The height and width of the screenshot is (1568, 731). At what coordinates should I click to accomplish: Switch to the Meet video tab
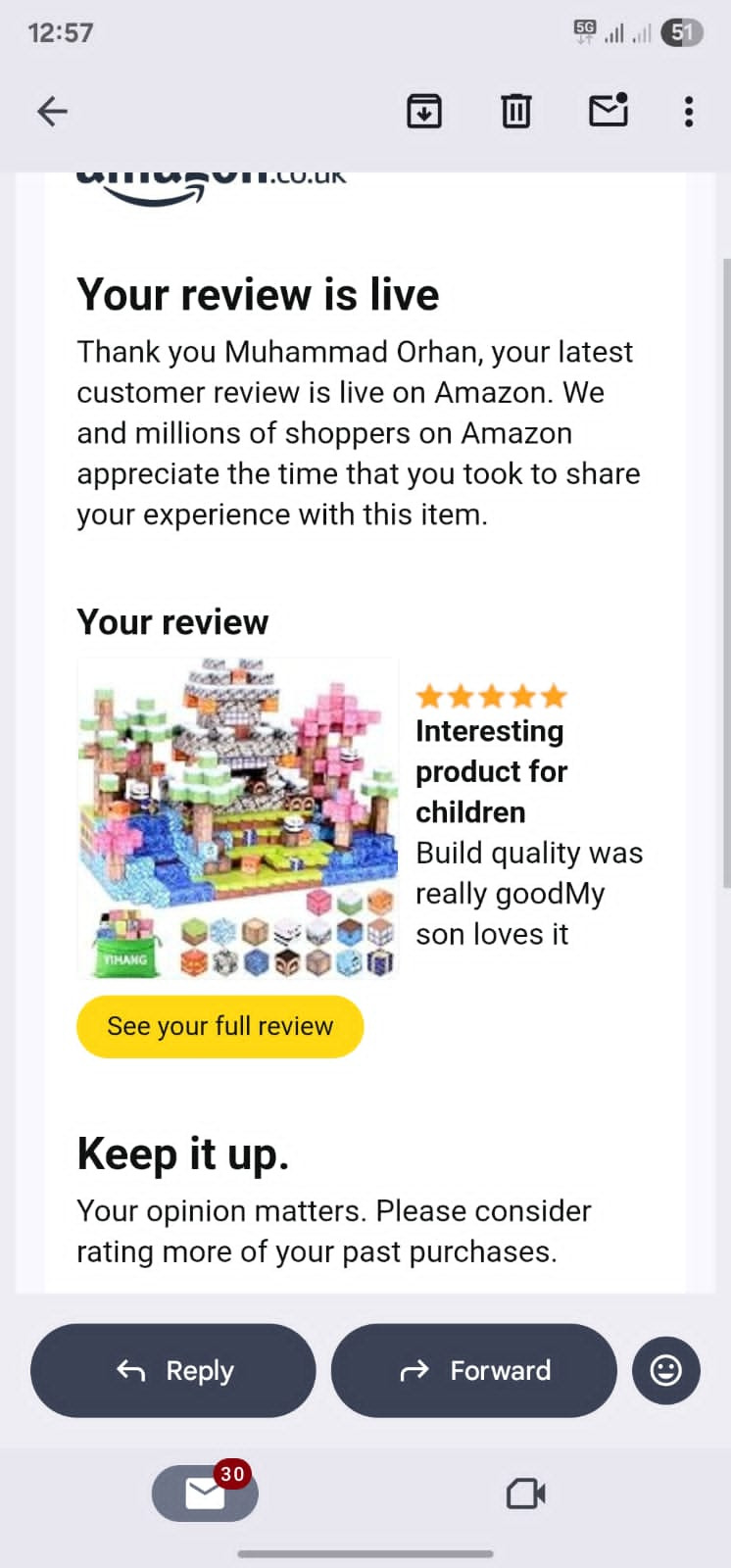[526, 1494]
